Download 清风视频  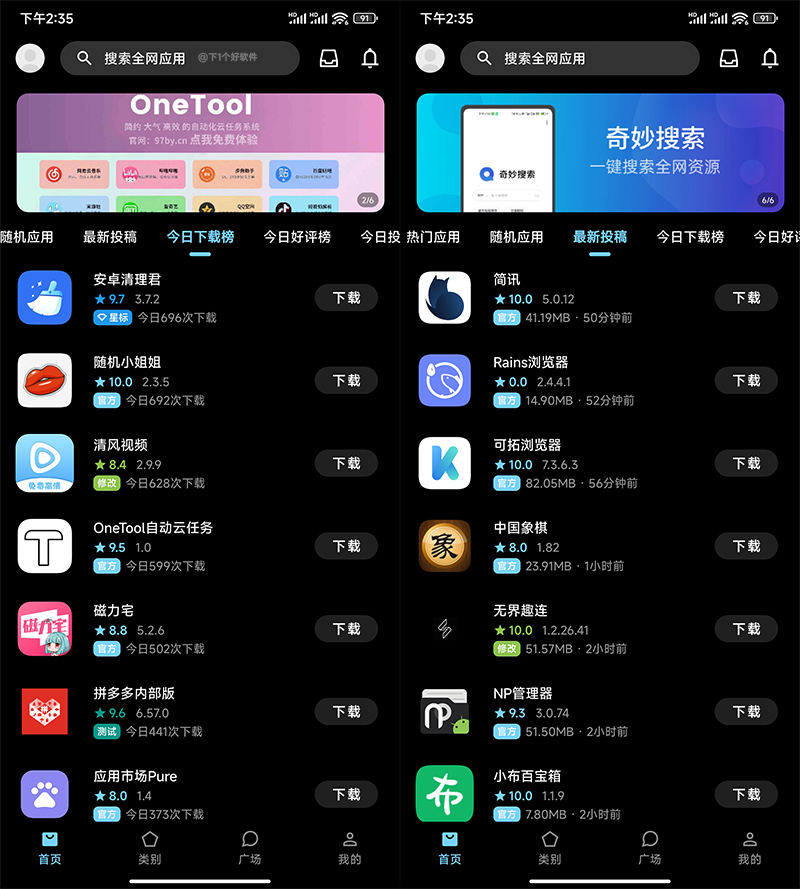tap(346, 463)
